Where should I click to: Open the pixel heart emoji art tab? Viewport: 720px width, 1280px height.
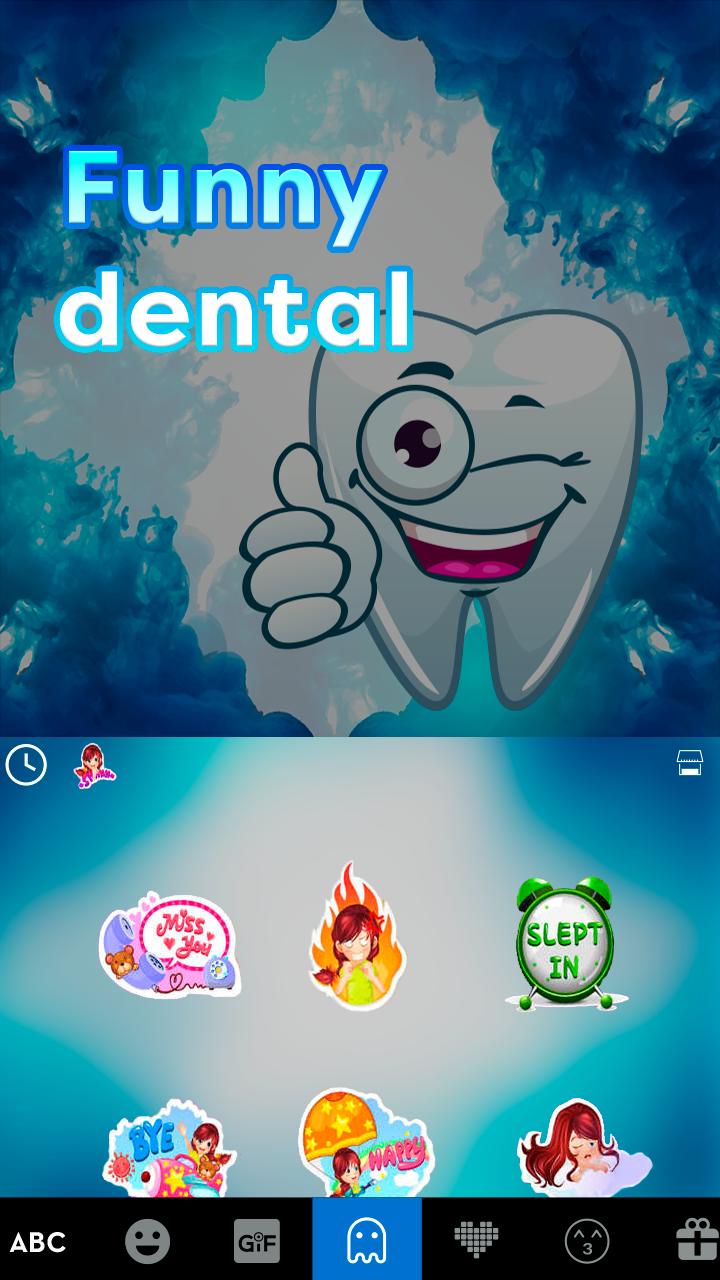coord(476,1242)
